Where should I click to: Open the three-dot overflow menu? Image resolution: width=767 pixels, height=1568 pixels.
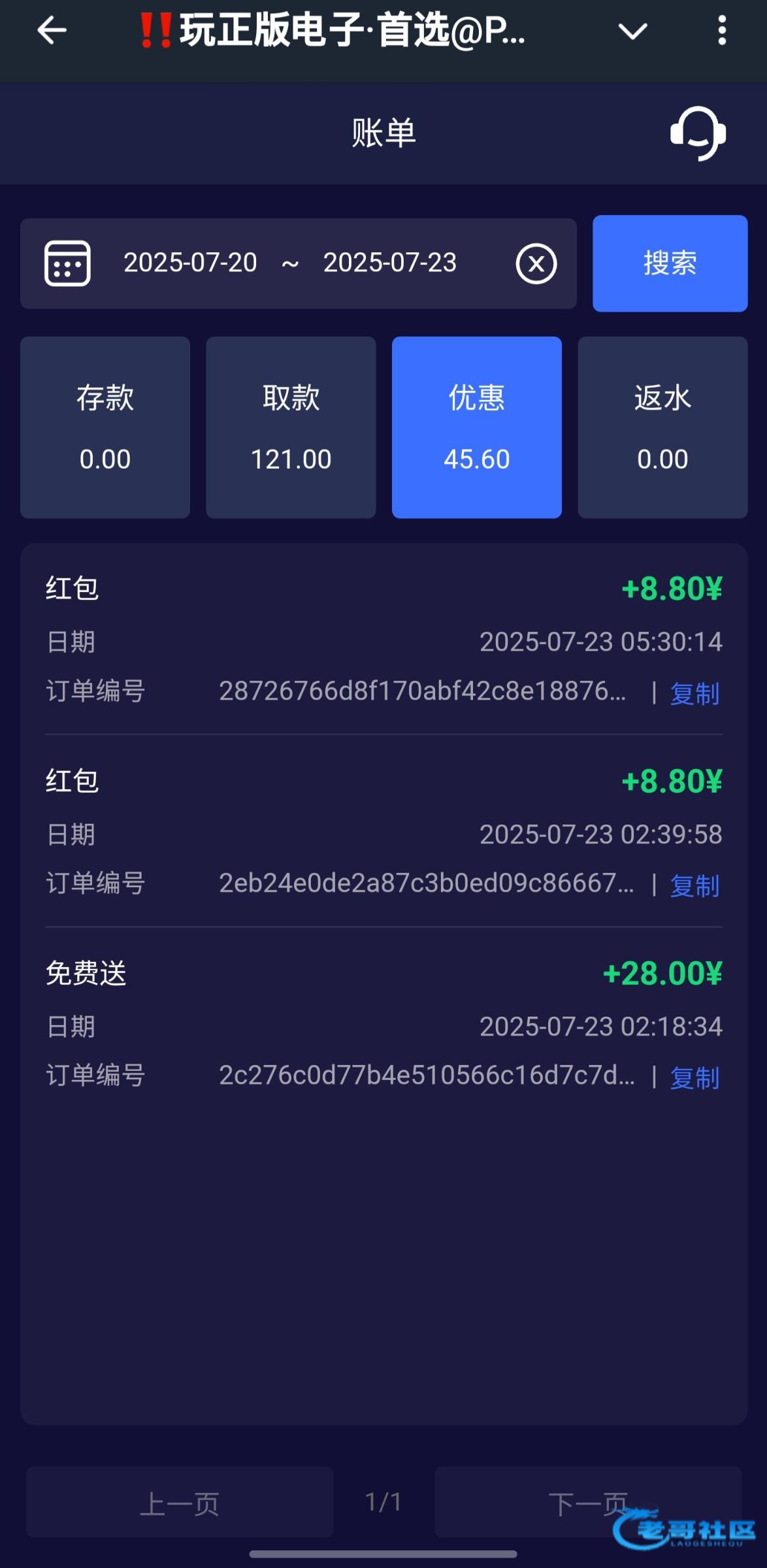tap(721, 30)
